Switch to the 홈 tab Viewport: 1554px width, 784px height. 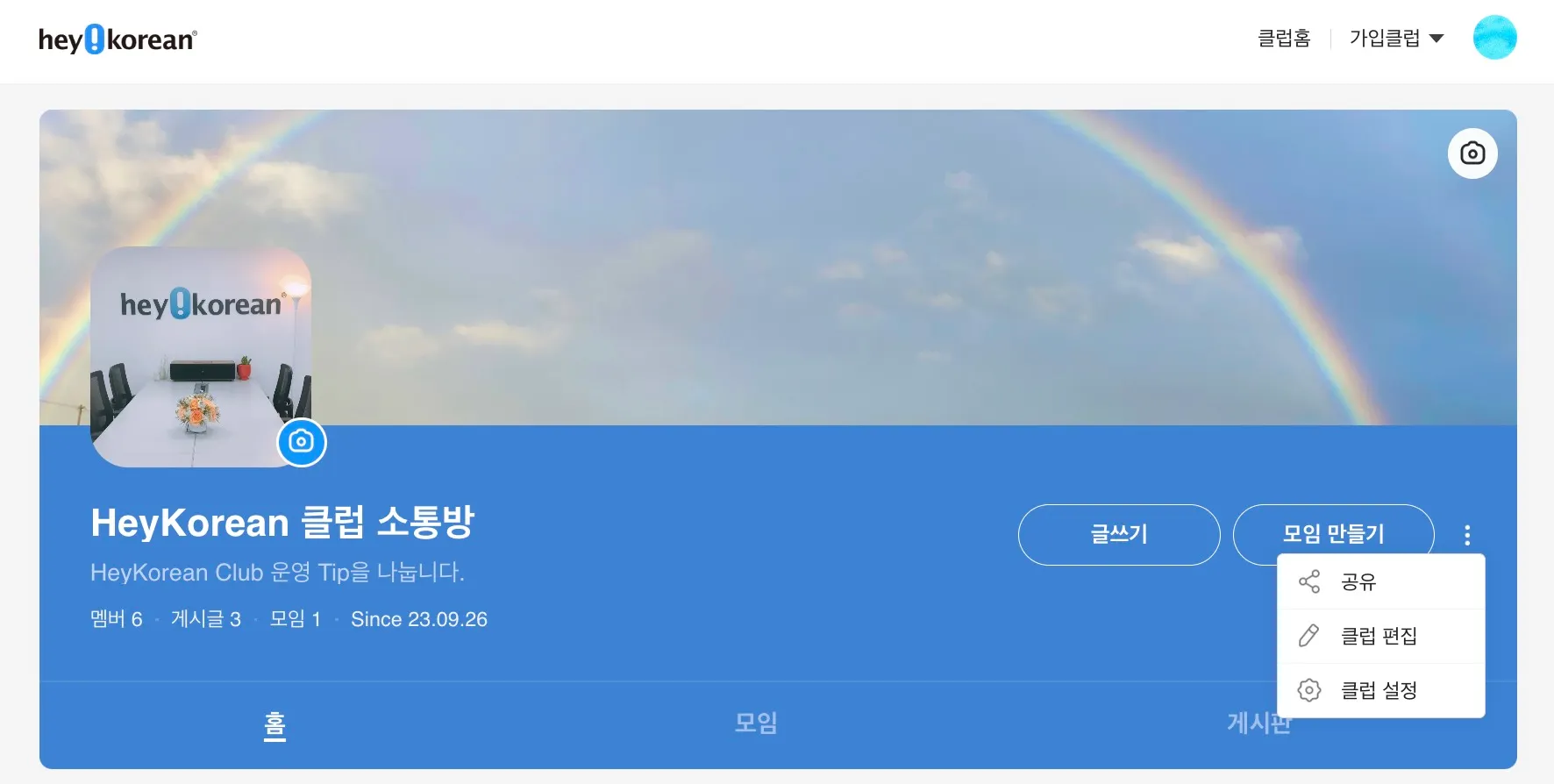pos(274,723)
